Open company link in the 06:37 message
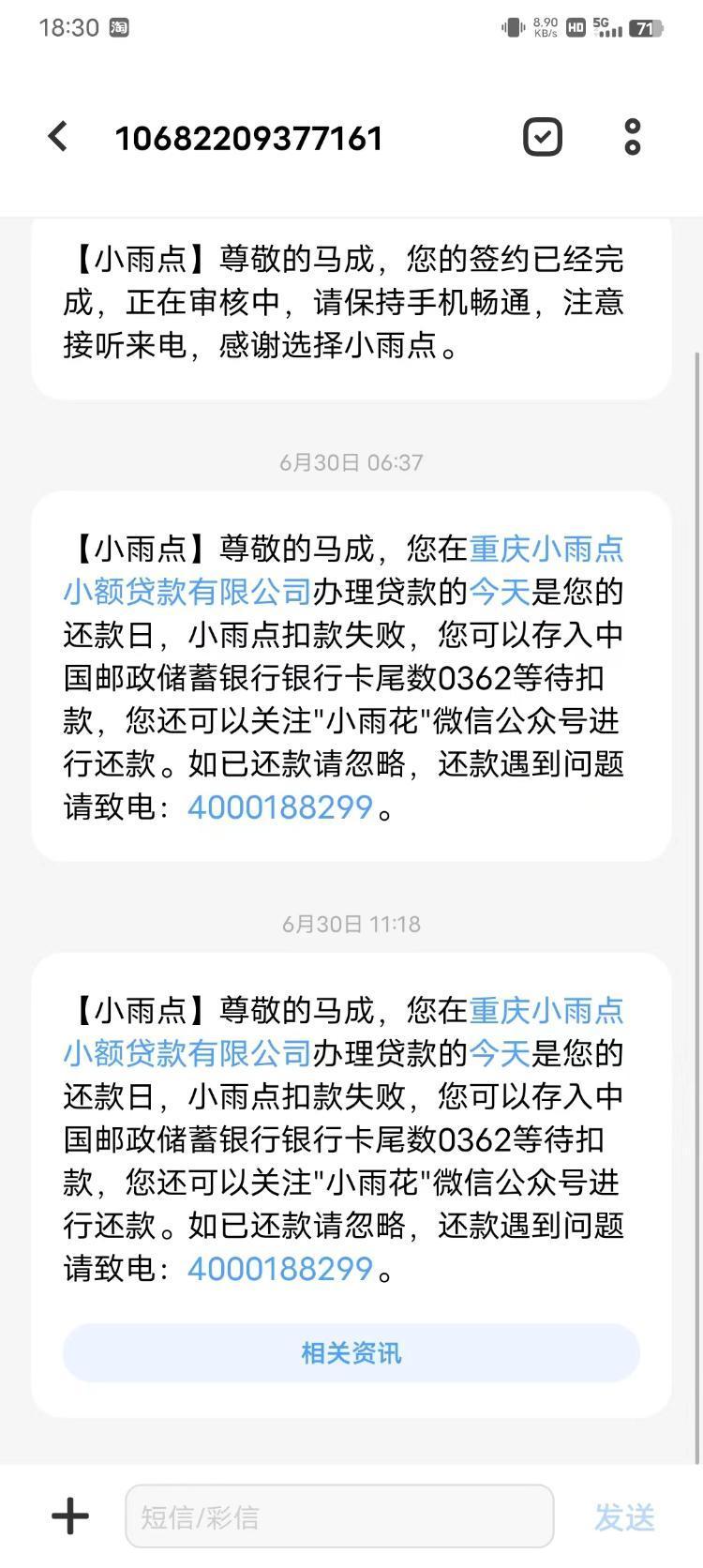Viewport: 703px width, 1568px height. pos(343,570)
